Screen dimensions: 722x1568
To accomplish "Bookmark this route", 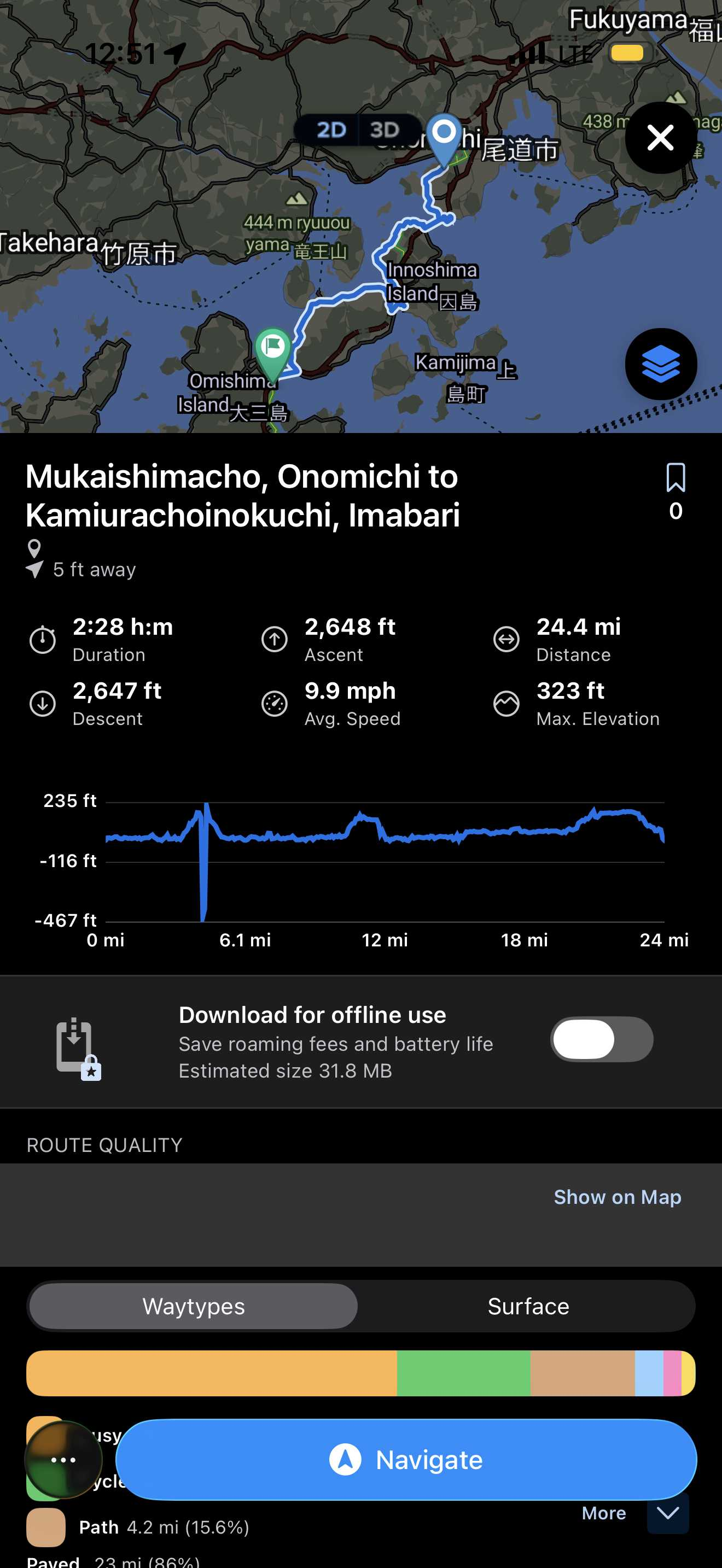I will pyautogui.click(x=675, y=478).
